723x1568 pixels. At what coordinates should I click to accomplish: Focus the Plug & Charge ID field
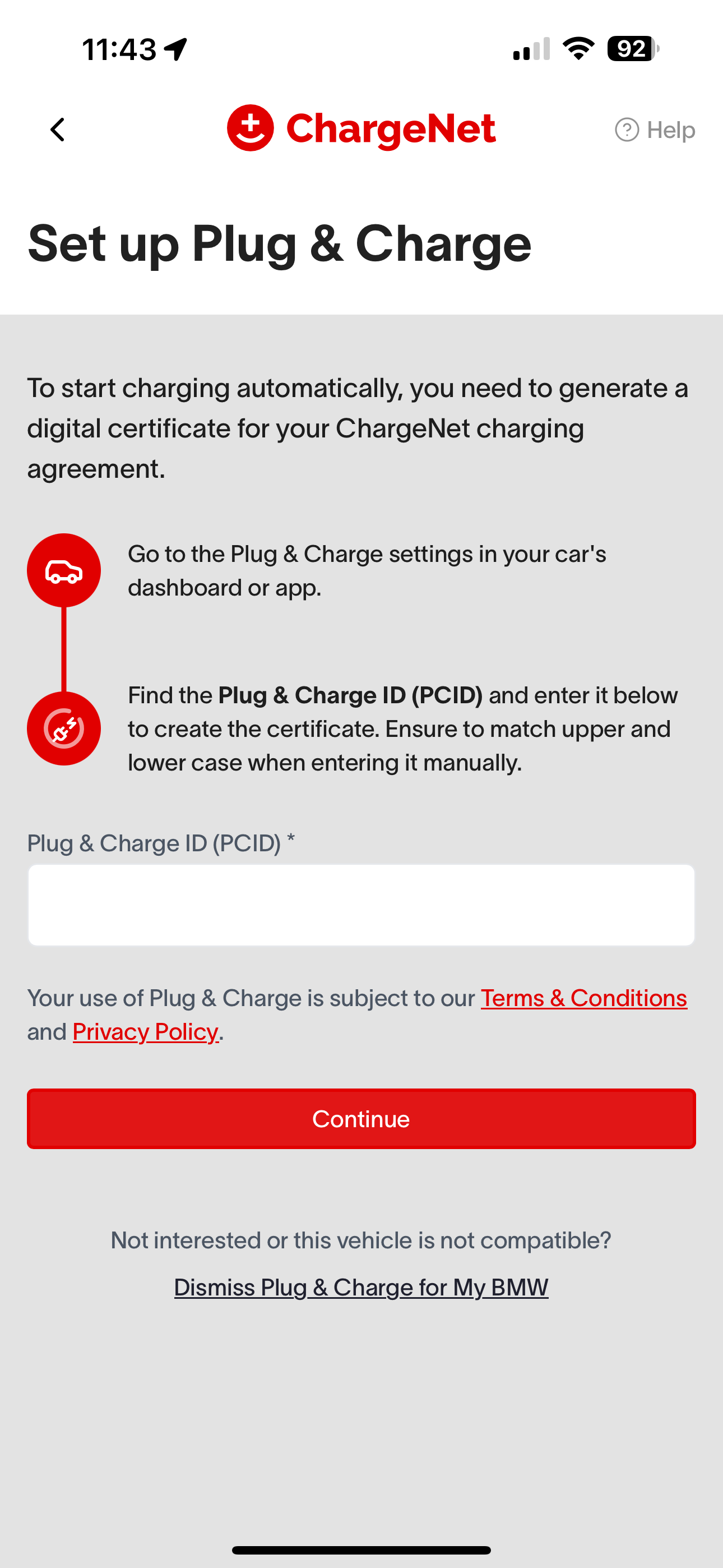[361, 905]
